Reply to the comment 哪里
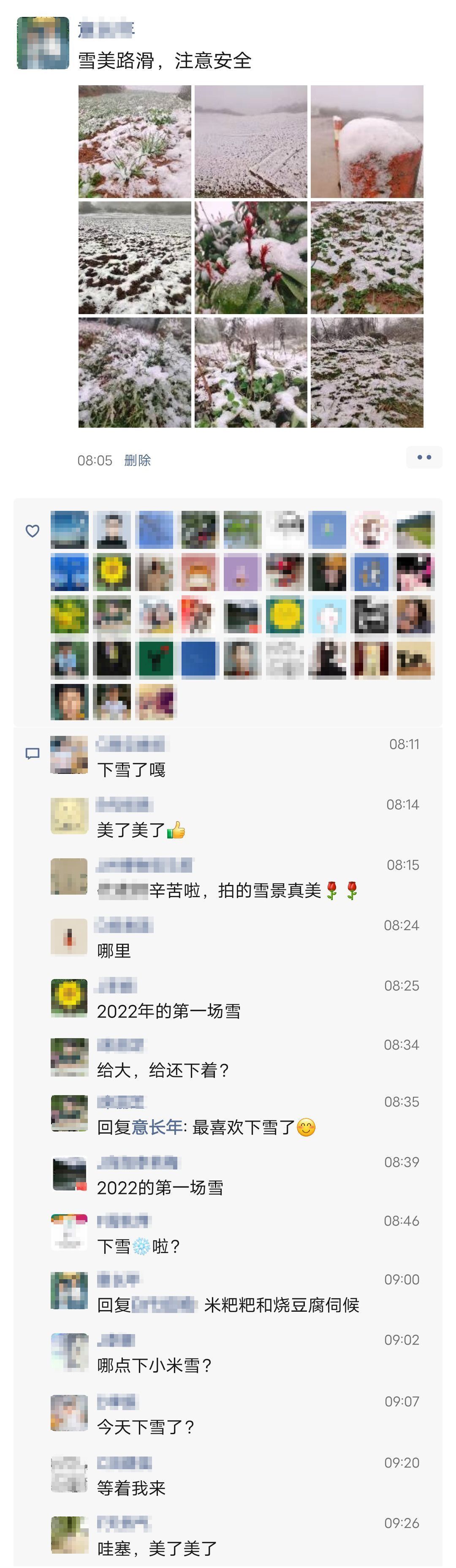 click(x=114, y=951)
